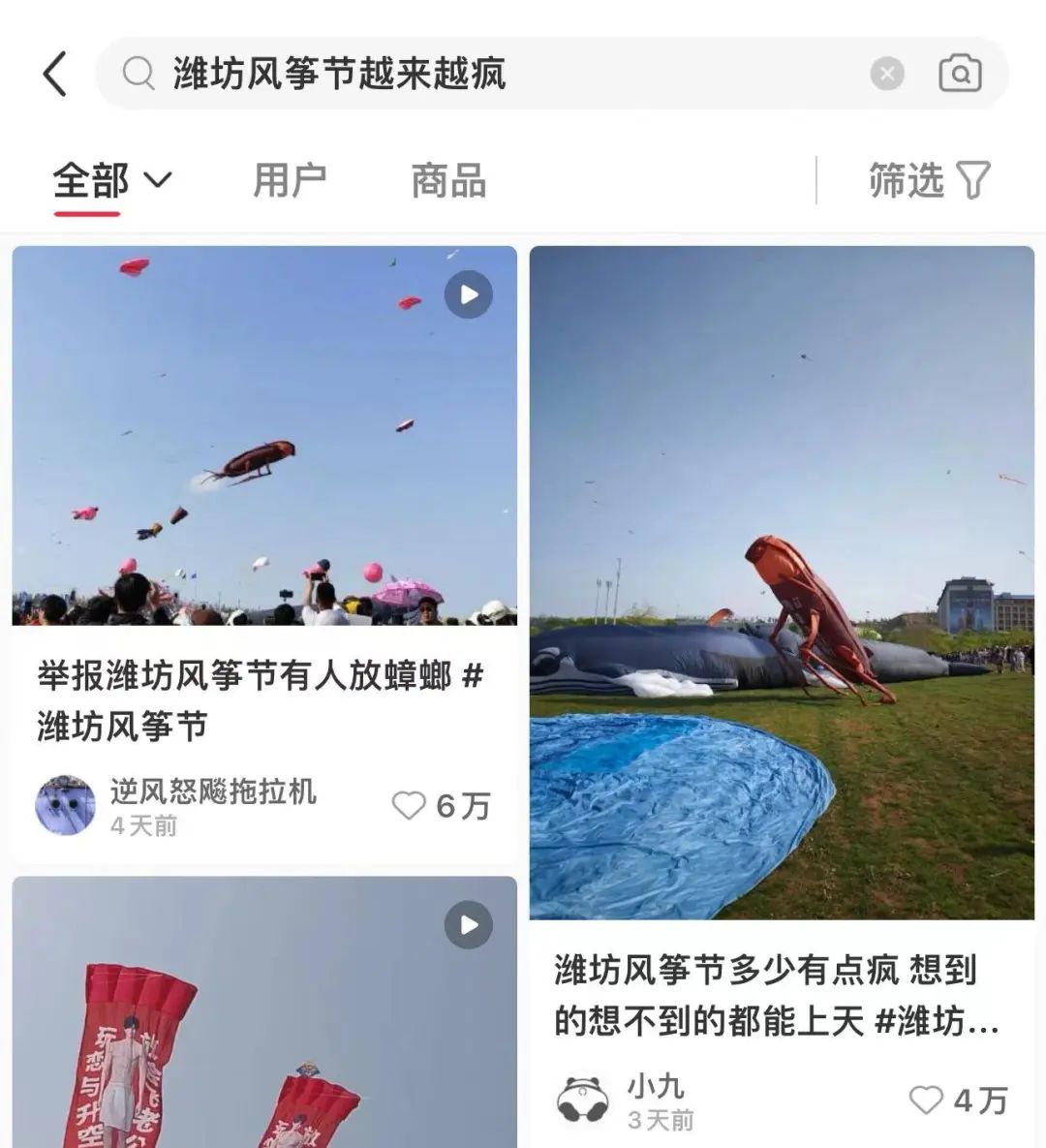Image resolution: width=1046 pixels, height=1148 pixels.
Task: View 逆风怒飚拖拉机's profile
Action: [66, 805]
